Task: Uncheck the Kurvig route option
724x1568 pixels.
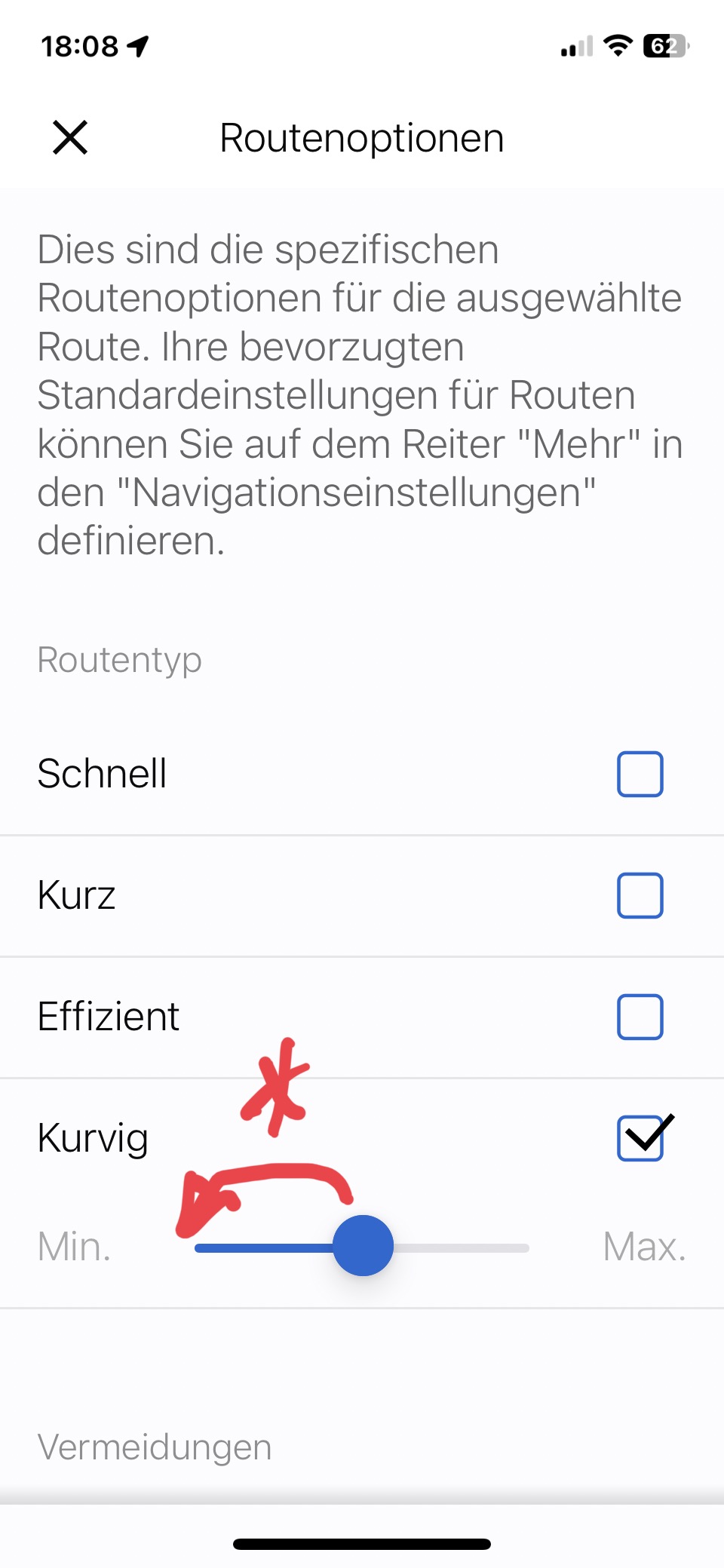Action: (640, 1138)
